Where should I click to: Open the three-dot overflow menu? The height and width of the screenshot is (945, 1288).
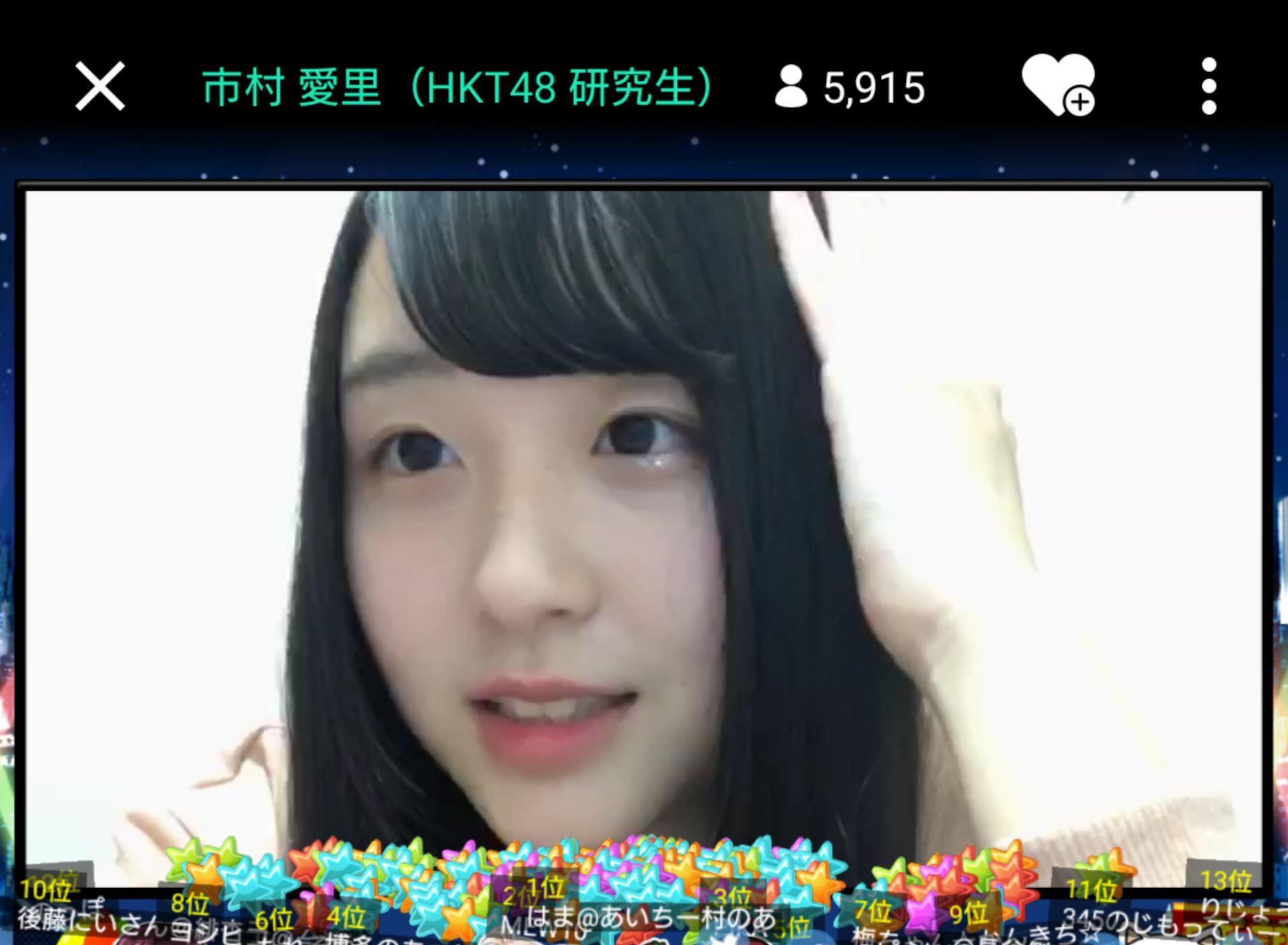click(1209, 86)
